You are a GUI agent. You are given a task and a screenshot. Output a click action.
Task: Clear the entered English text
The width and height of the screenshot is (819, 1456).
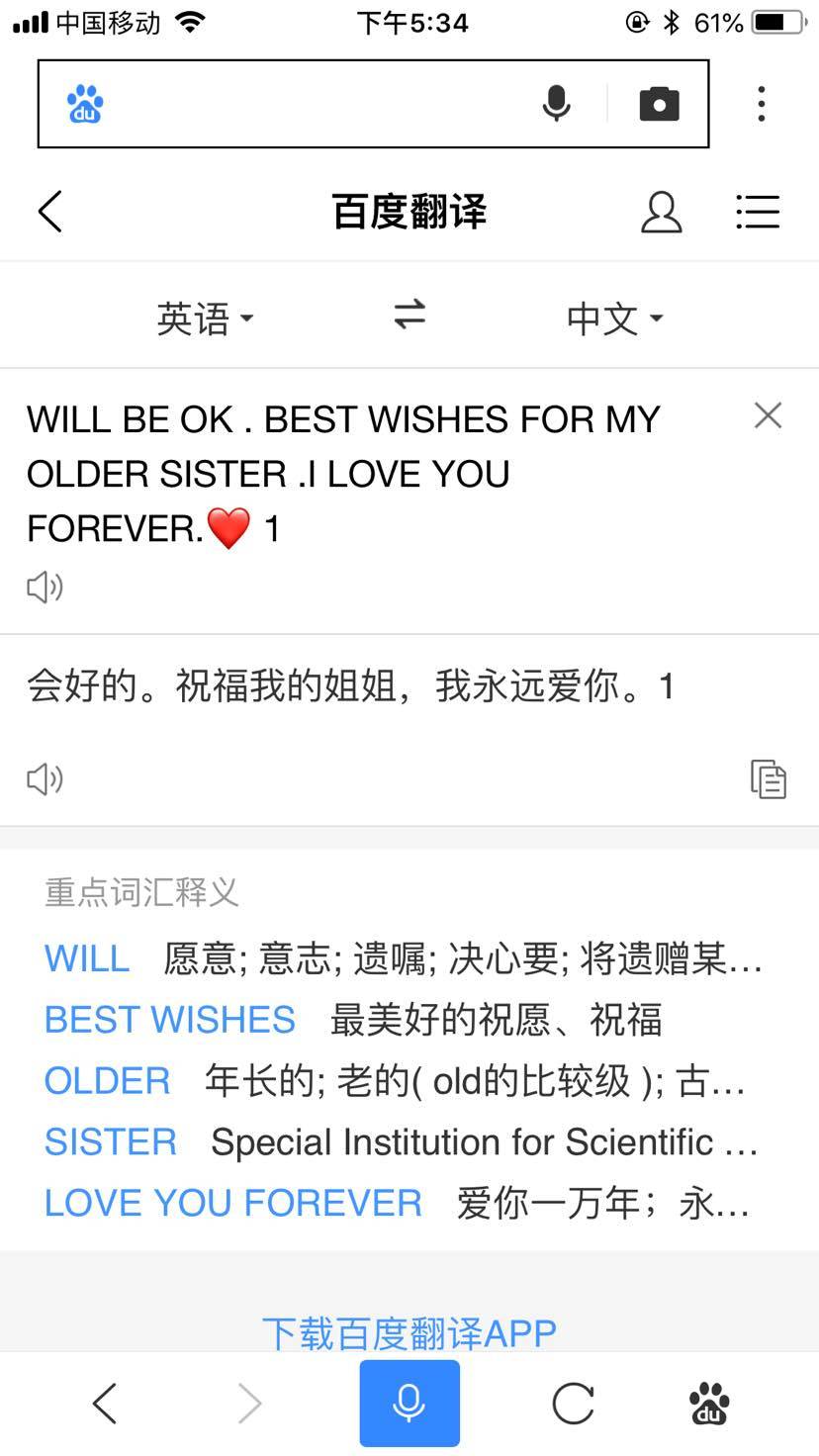(768, 416)
